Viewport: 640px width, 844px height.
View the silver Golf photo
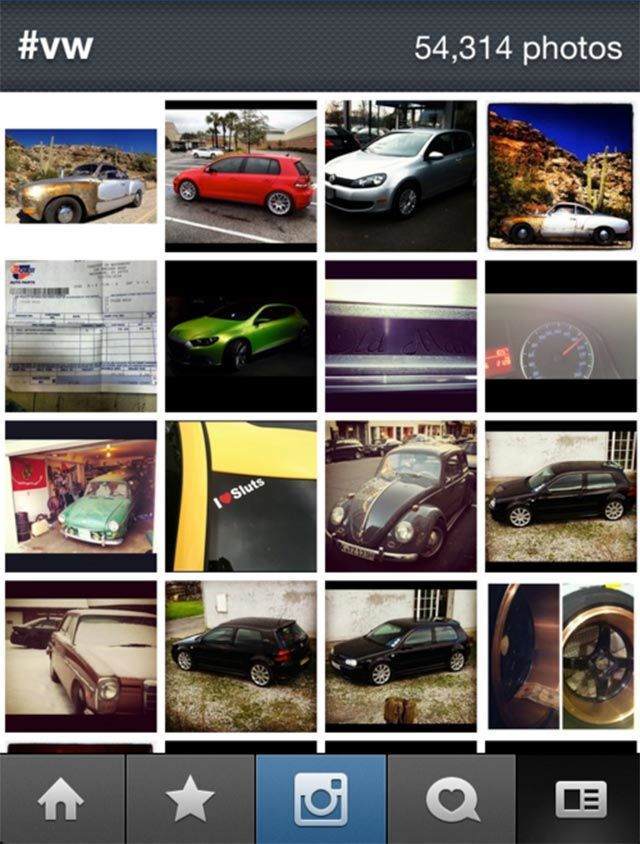pyautogui.click(x=400, y=176)
